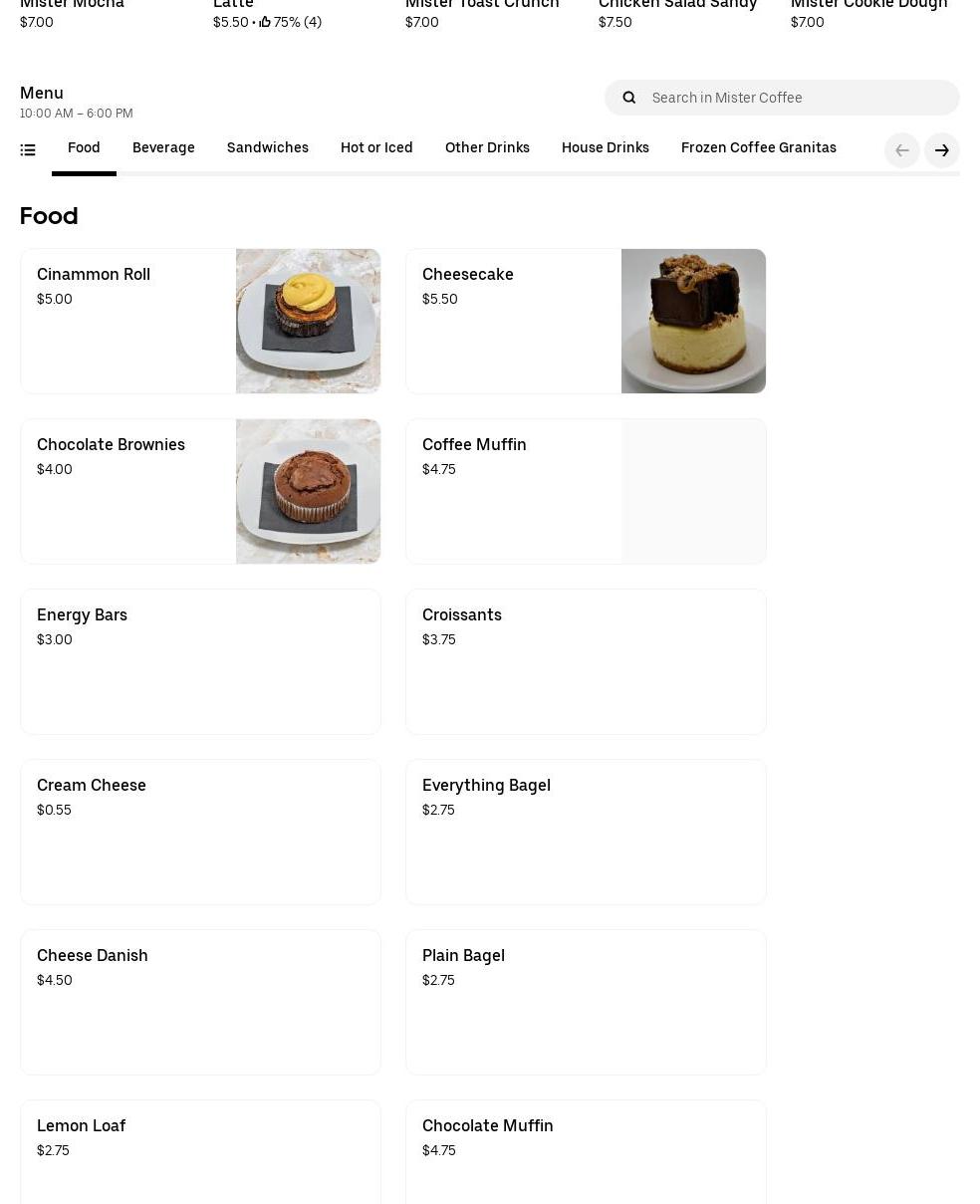Tap the right arrow to show more categories
This screenshot has width=980, height=1204.
942,150
